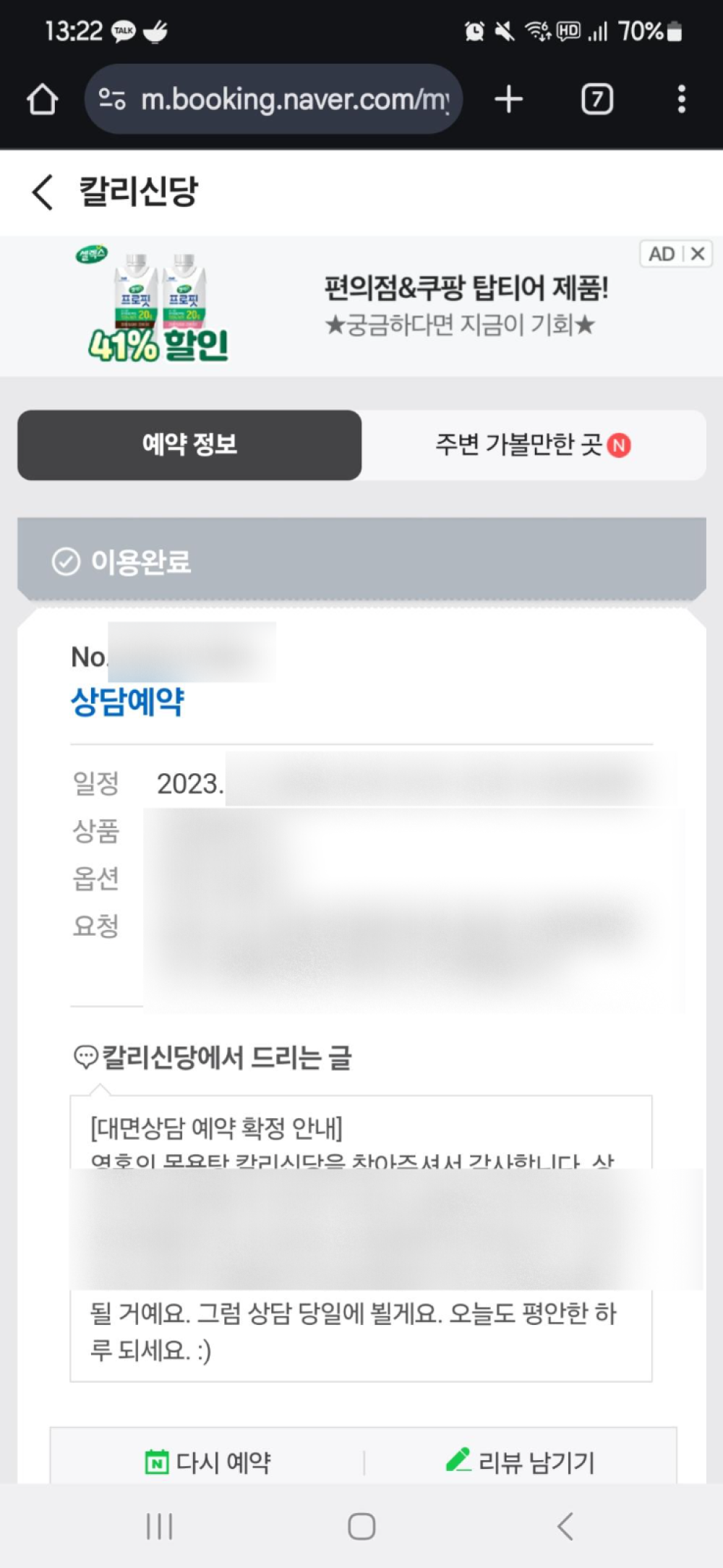Viewport: 723px width, 1568px height.
Task: Open the 상담예약 link
Action: [x=128, y=702]
